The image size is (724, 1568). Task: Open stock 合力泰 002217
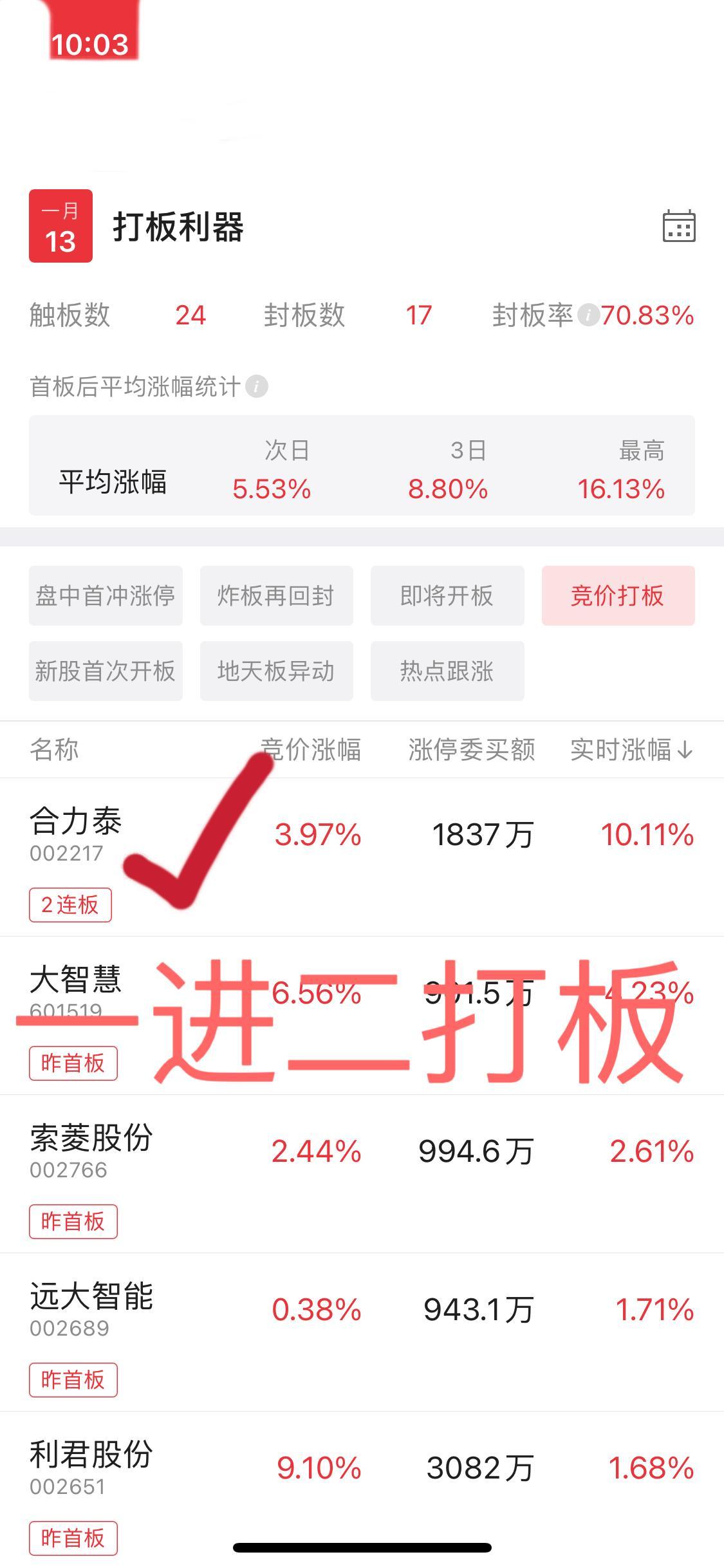click(362, 857)
